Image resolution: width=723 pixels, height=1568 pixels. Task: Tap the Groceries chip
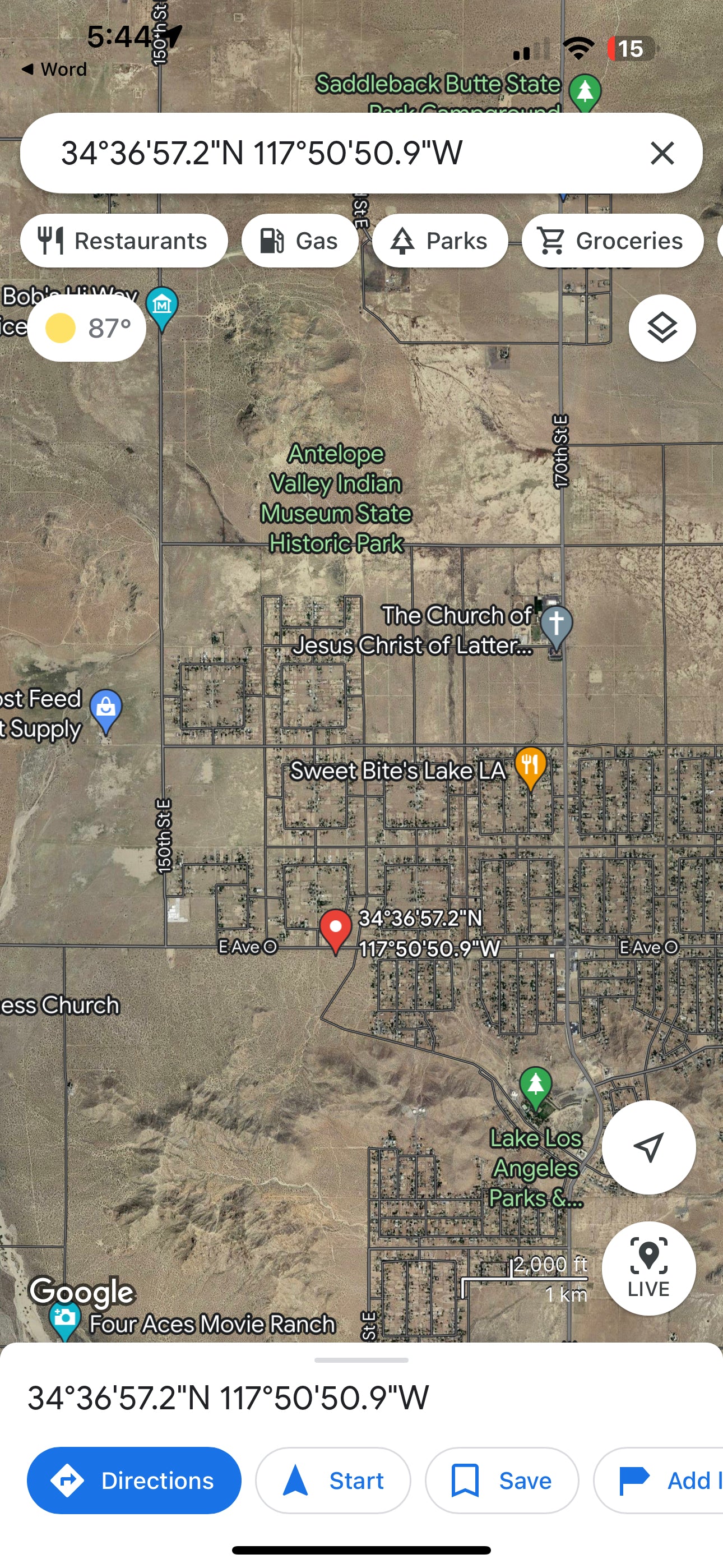point(611,241)
